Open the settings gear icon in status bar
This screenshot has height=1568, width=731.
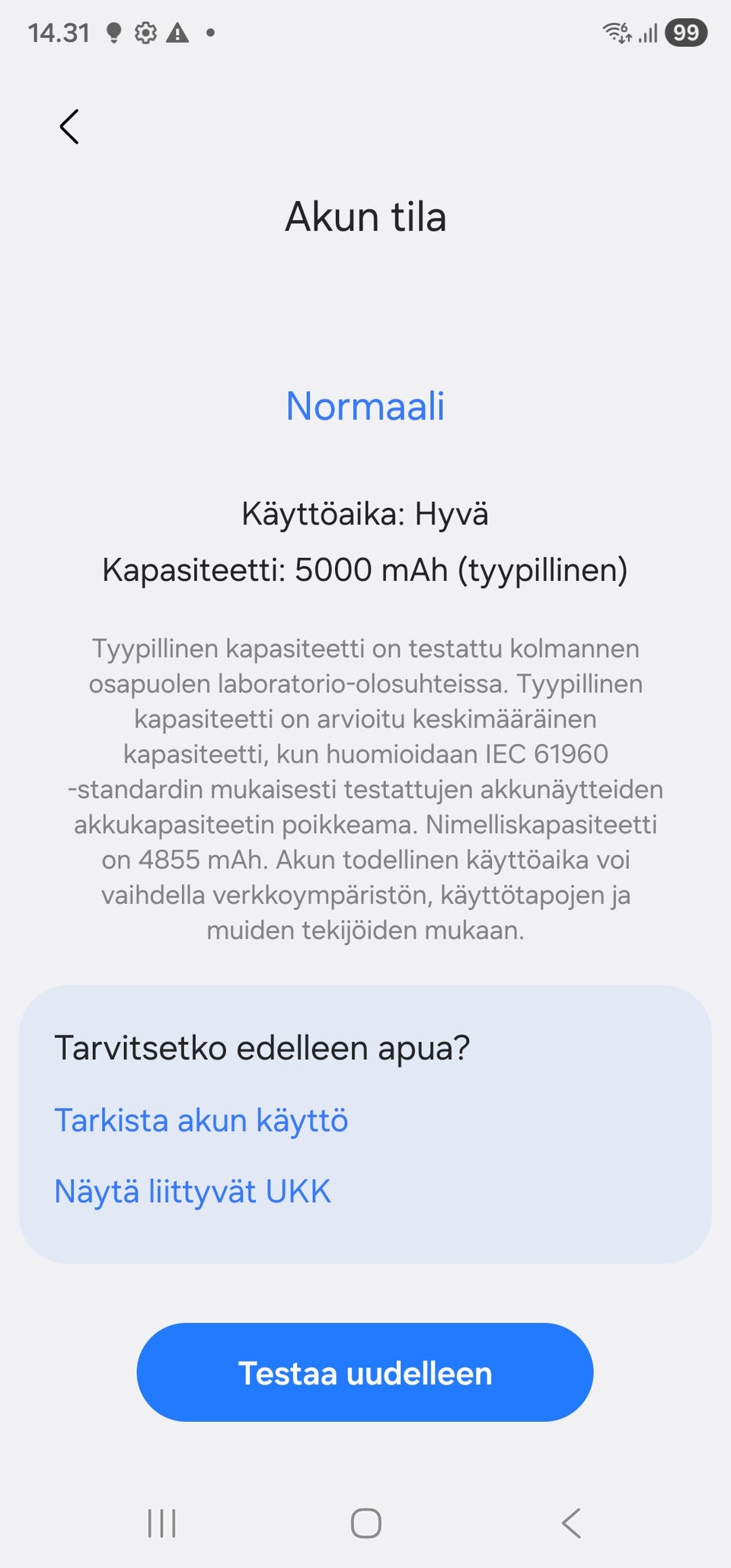145,32
